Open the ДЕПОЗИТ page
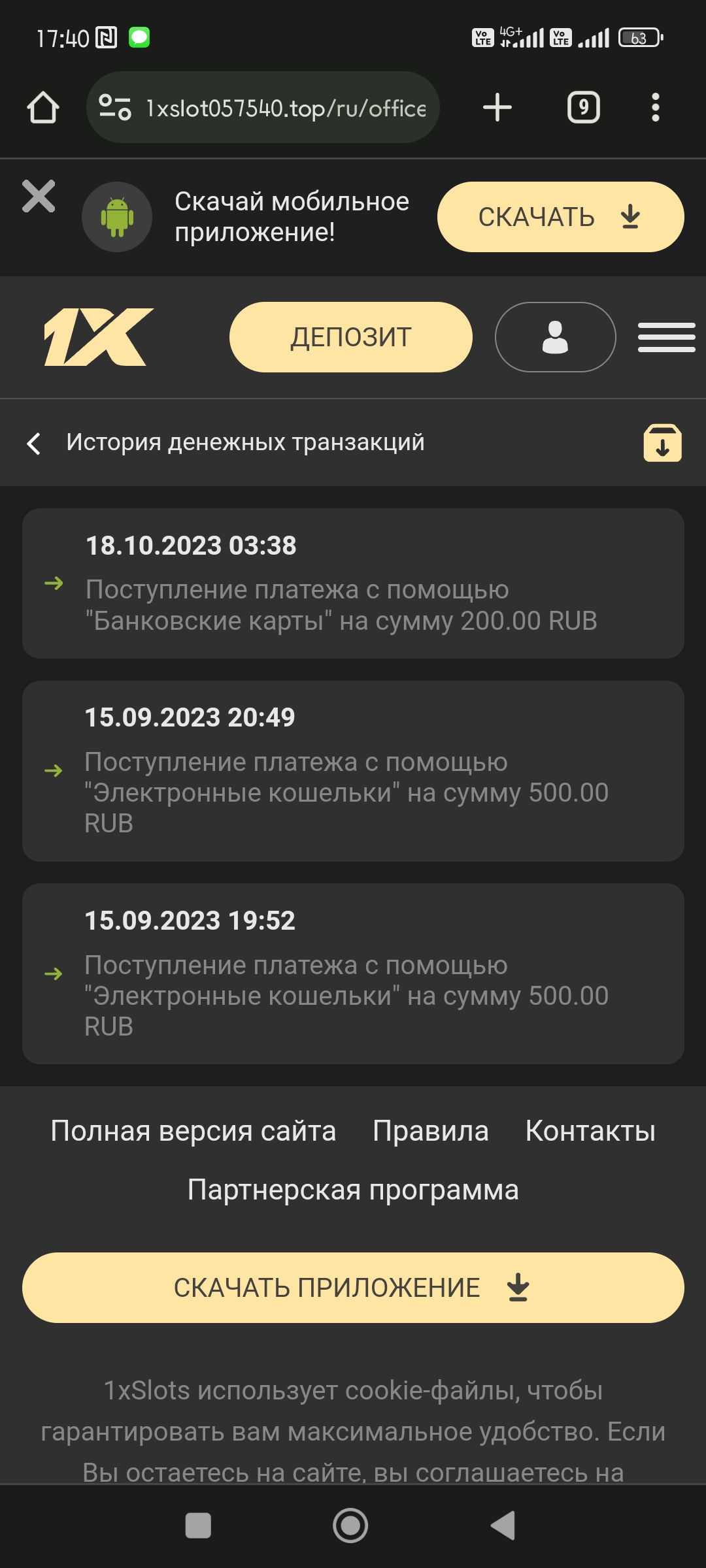 [350, 337]
